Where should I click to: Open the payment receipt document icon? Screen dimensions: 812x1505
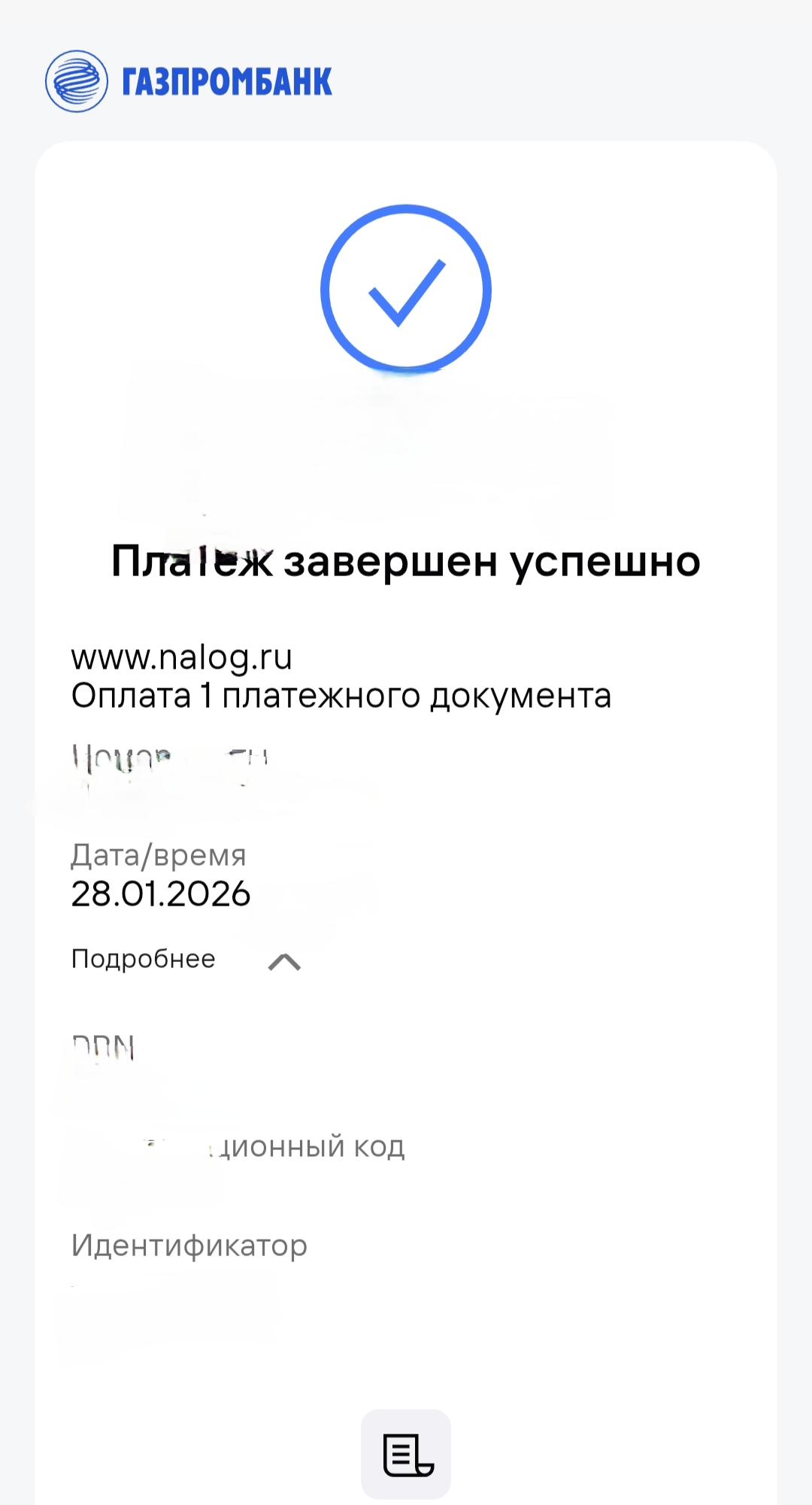[406, 1454]
